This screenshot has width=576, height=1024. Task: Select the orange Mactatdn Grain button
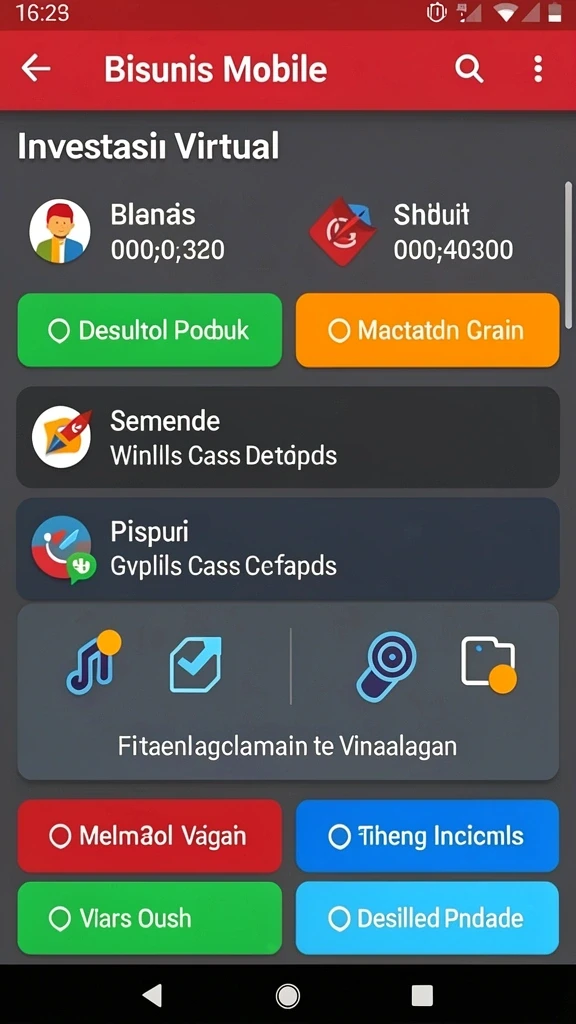[428, 330]
